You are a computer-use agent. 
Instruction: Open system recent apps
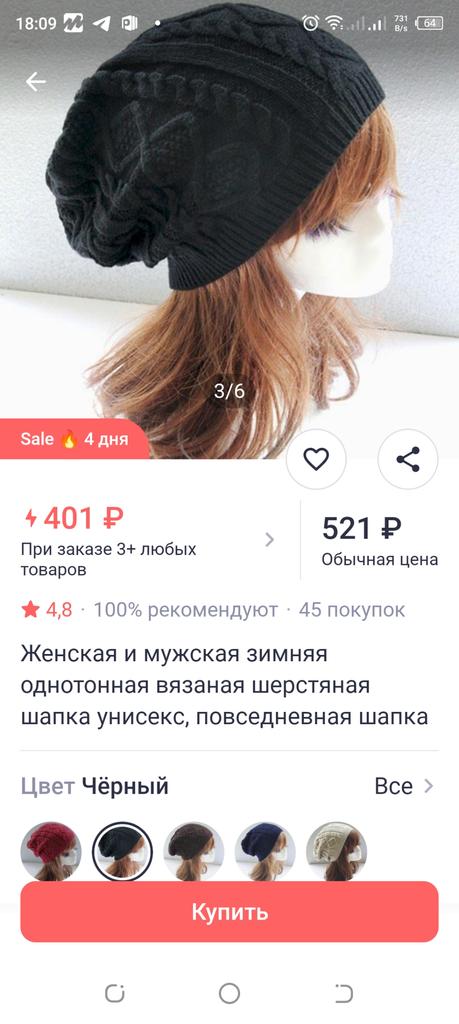pos(115,993)
